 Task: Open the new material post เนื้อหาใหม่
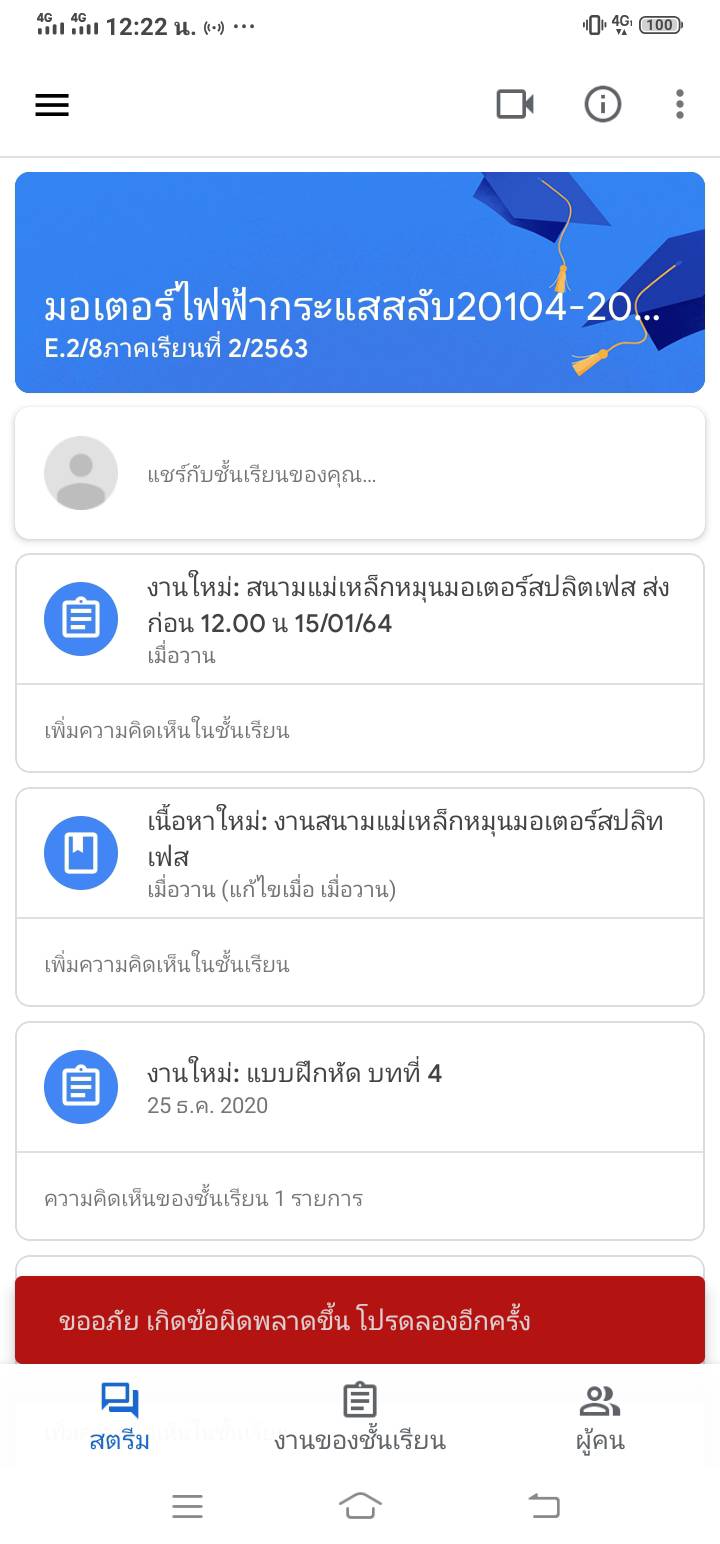tap(360, 853)
